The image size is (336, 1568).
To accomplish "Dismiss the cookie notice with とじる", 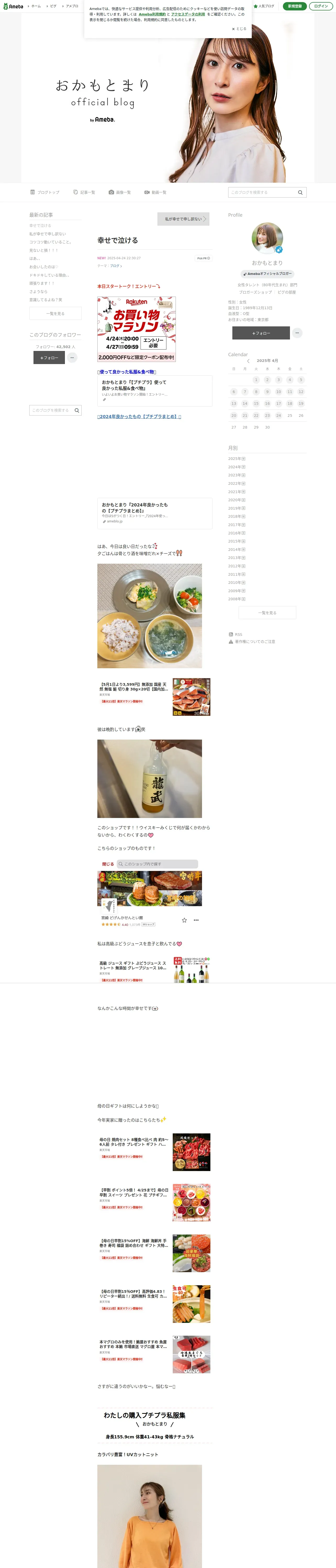I will [239, 28].
